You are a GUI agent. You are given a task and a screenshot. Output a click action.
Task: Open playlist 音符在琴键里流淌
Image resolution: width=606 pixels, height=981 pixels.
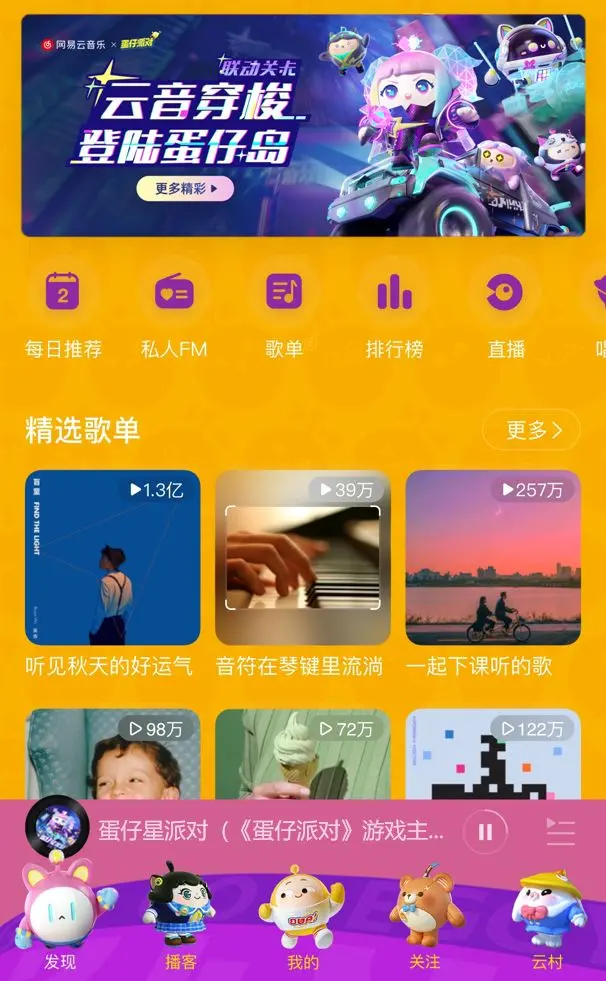(x=302, y=558)
